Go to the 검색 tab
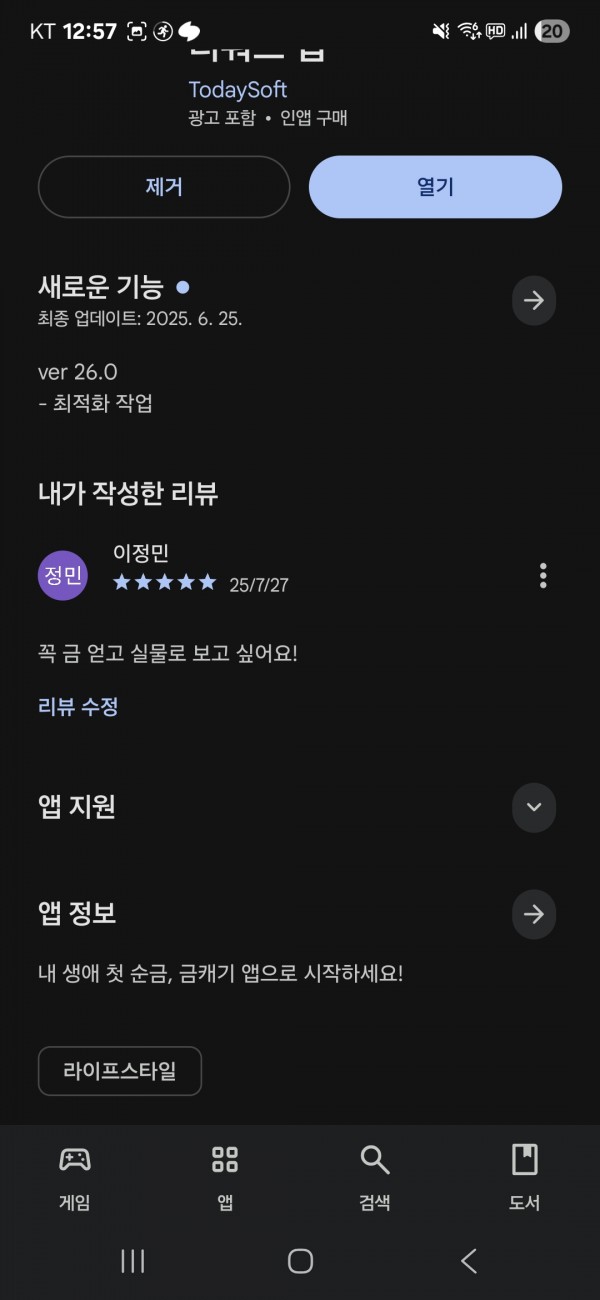This screenshot has width=600, height=1300. 375,1177
